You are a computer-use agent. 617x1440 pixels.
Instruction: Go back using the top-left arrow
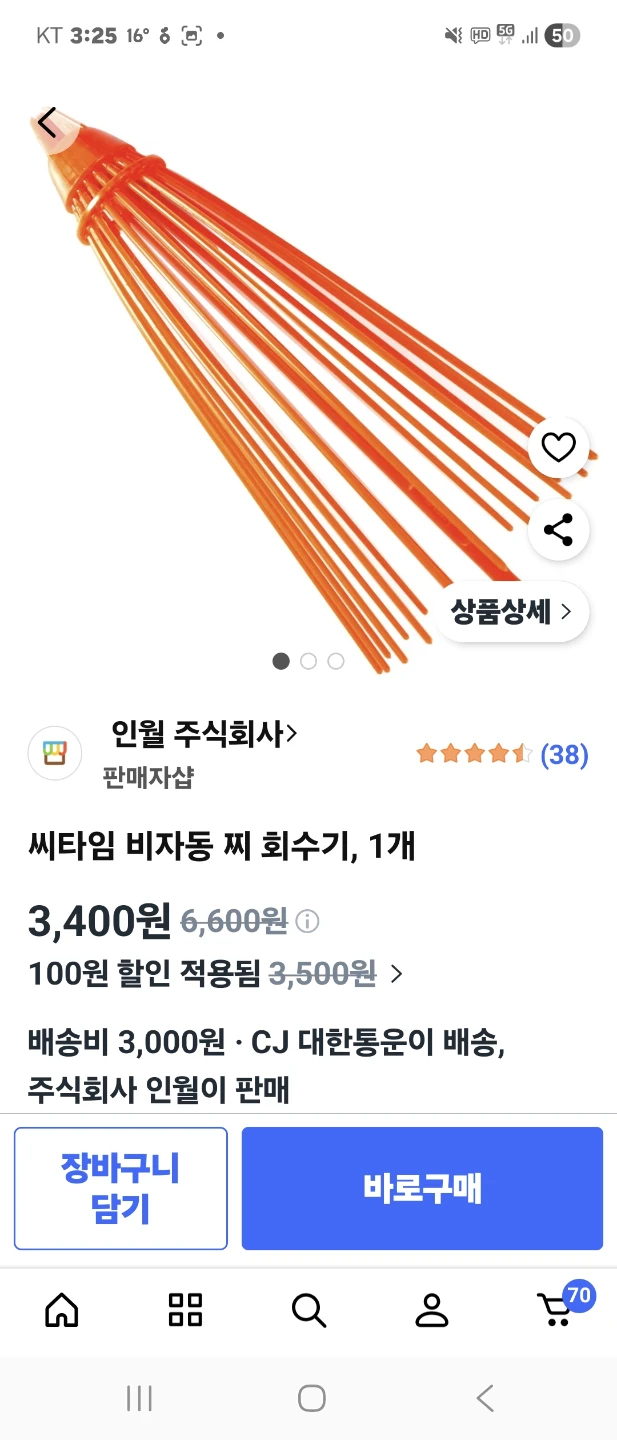[48, 123]
